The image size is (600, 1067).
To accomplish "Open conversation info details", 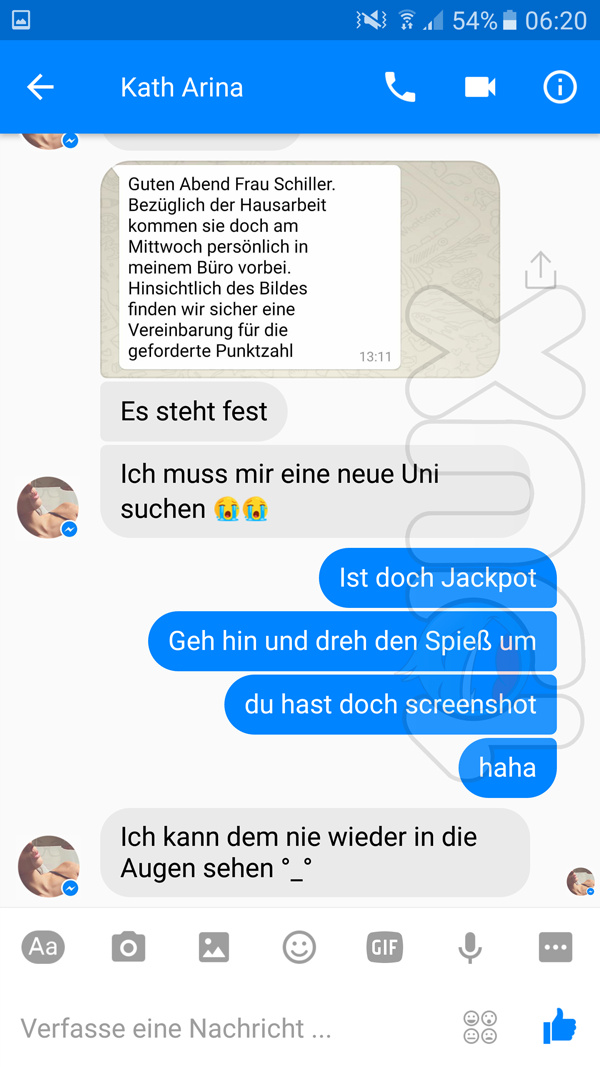I will (x=560, y=87).
